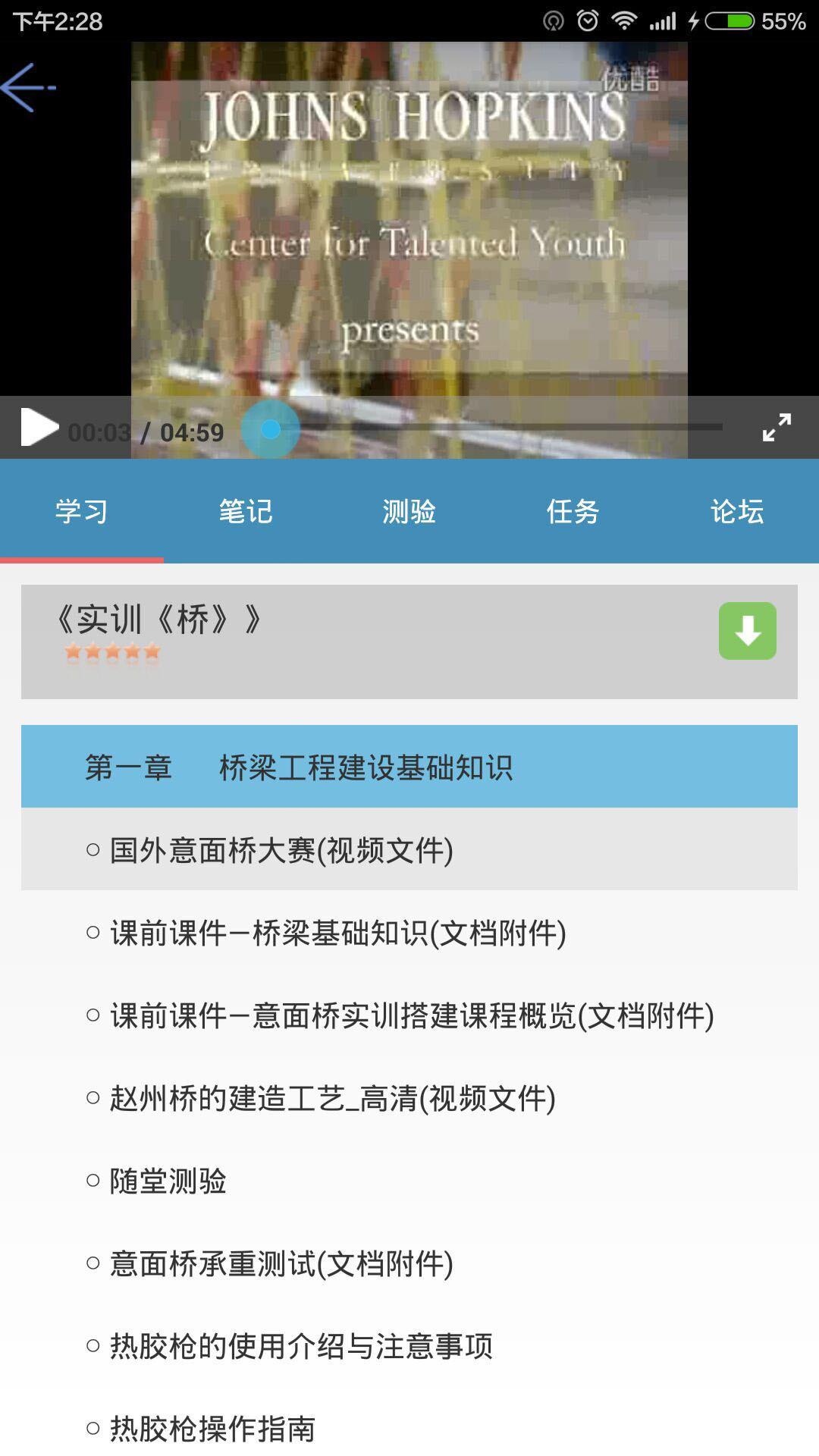819x1456 pixels.
Task: Open the 论坛 tab
Action: [x=737, y=512]
